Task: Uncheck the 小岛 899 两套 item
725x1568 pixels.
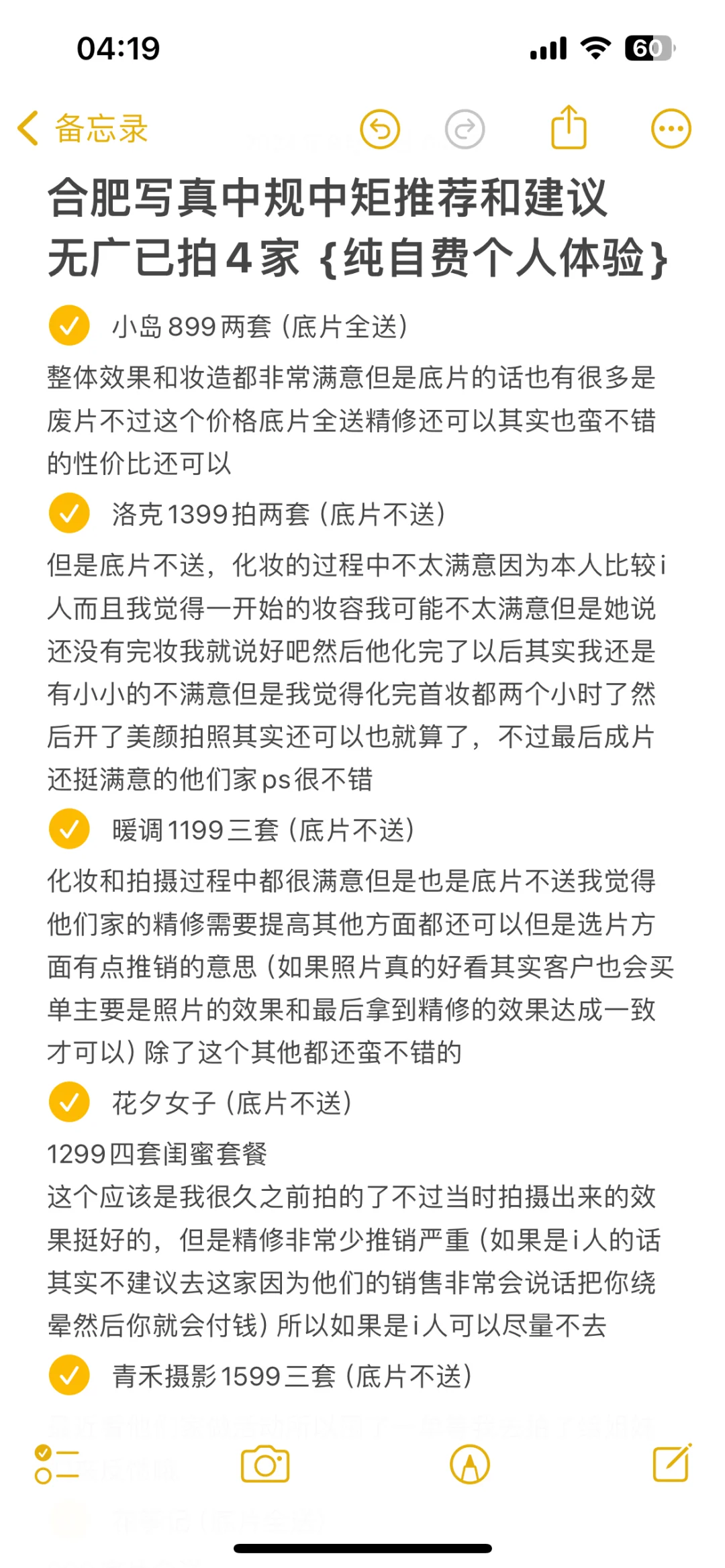Action: click(69, 326)
